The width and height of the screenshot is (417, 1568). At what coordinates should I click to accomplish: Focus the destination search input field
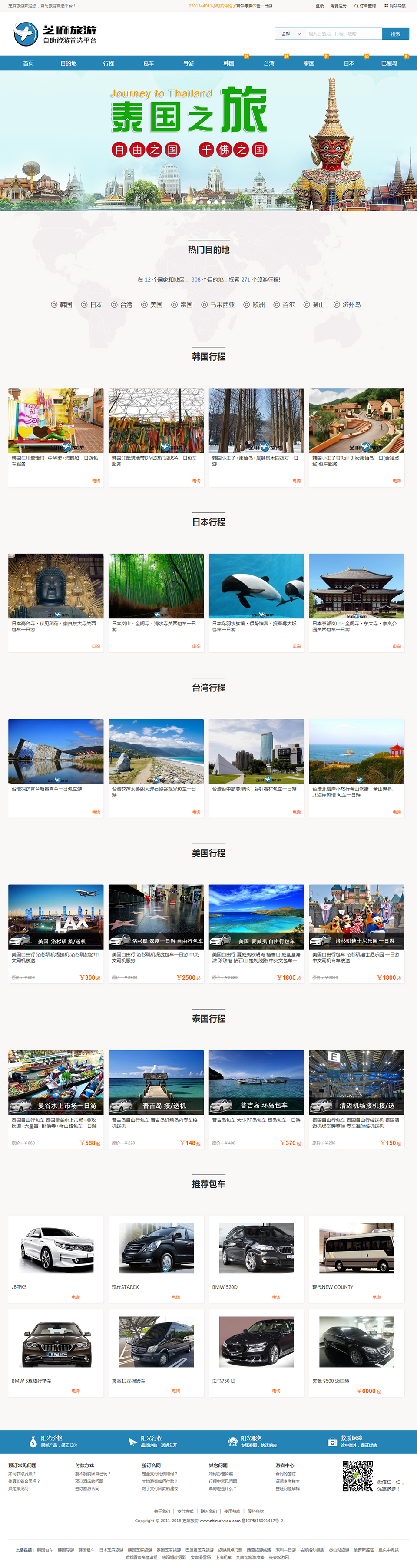pyautogui.click(x=343, y=34)
